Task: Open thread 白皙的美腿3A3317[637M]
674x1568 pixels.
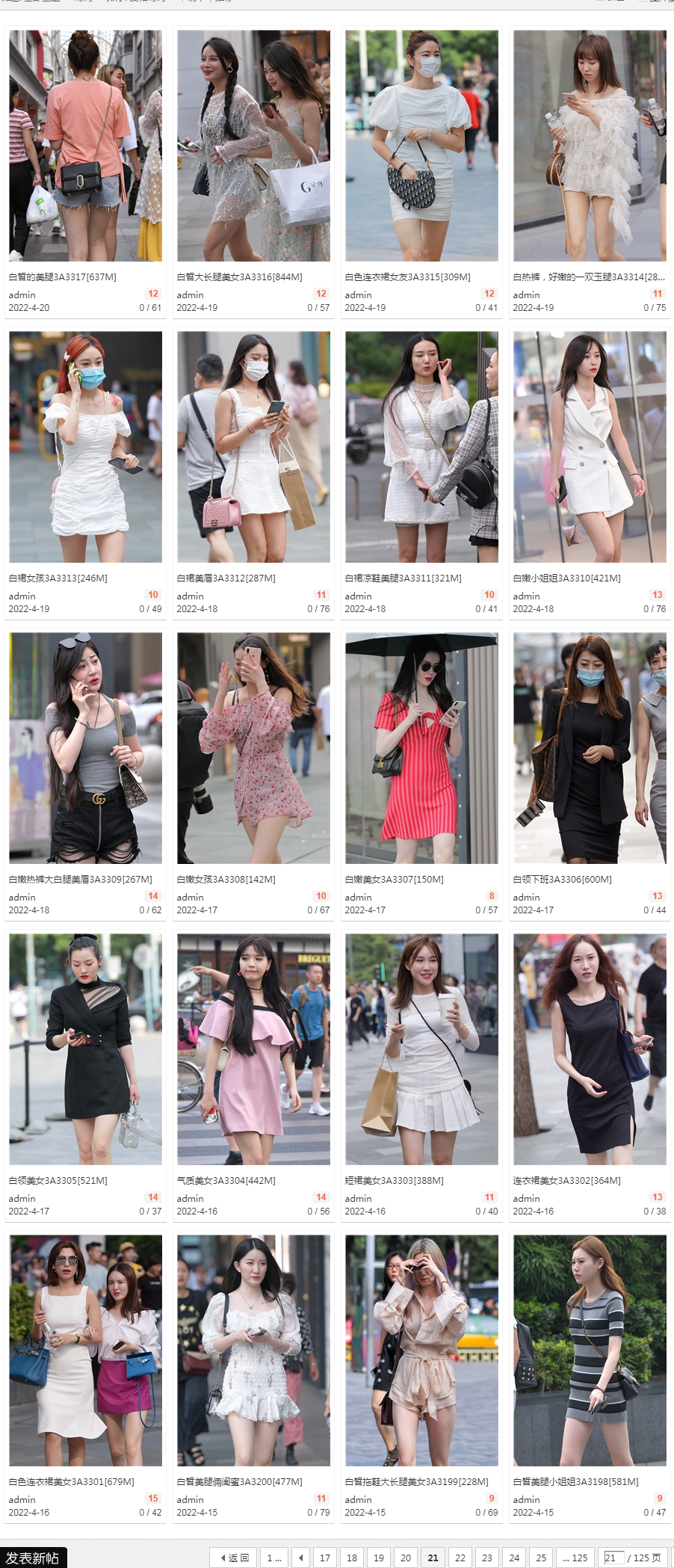Action: click(62, 277)
